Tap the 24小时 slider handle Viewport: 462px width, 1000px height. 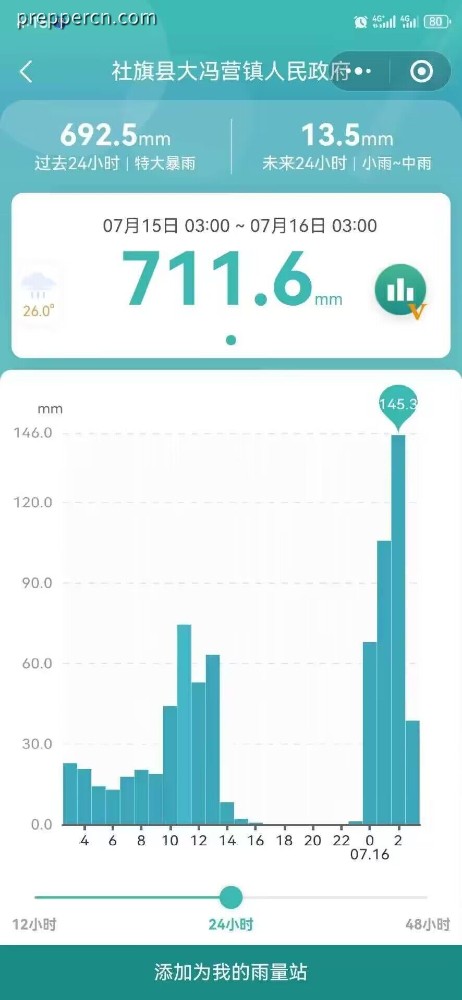(231, 897)
